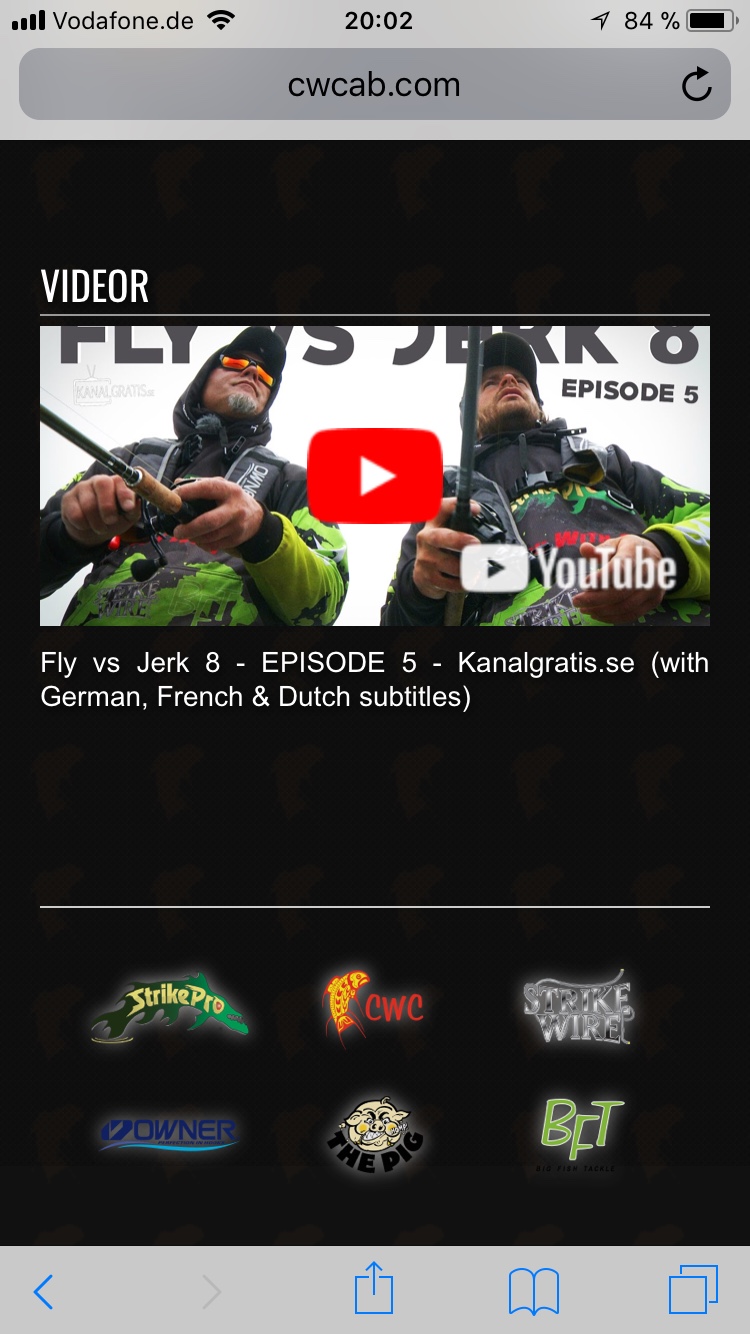The image size is (750, 1334).
Task: Play the Fly vs Jerk 8 video
Action: click(375, 476)
